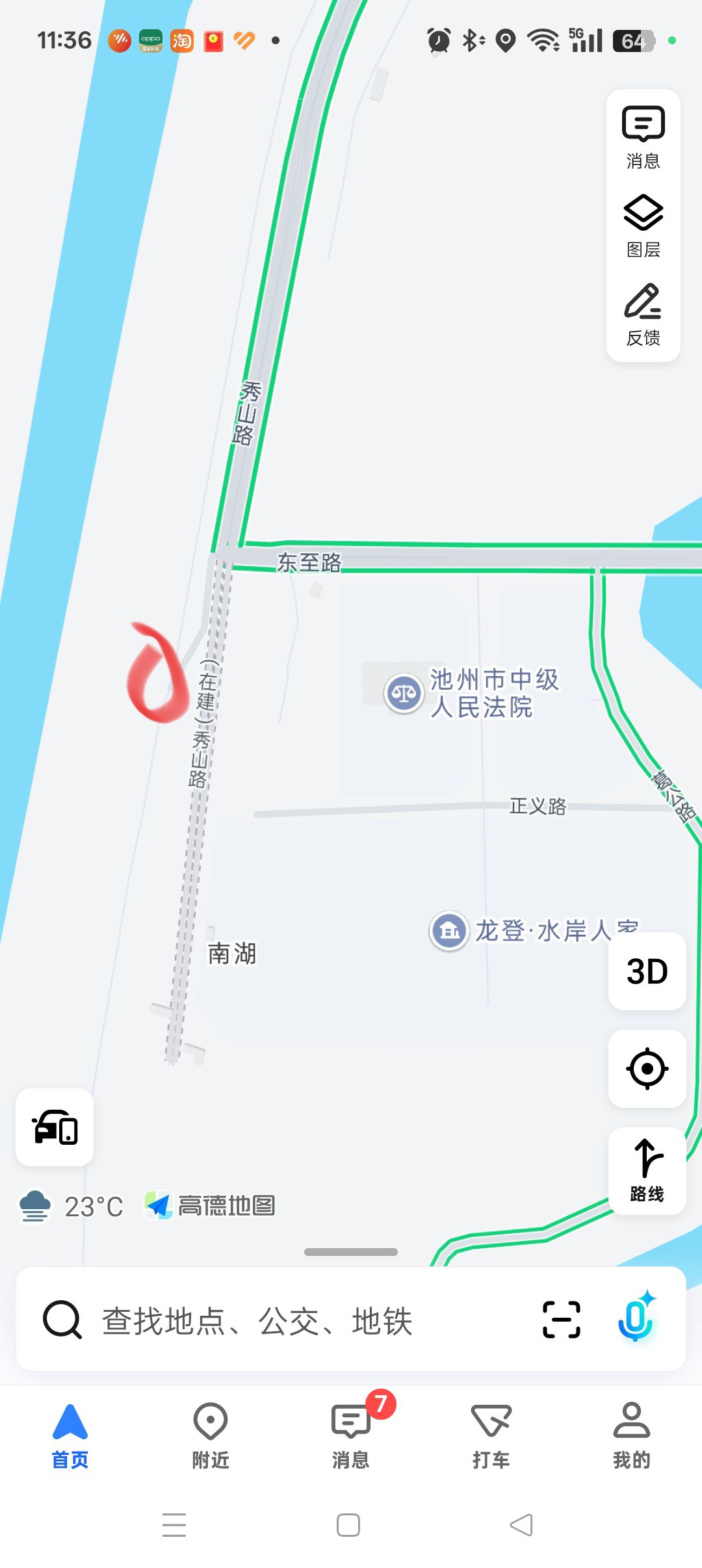
Task: Select the 池州市中级人民法院 place marker
Action: (x=404, y=693)
